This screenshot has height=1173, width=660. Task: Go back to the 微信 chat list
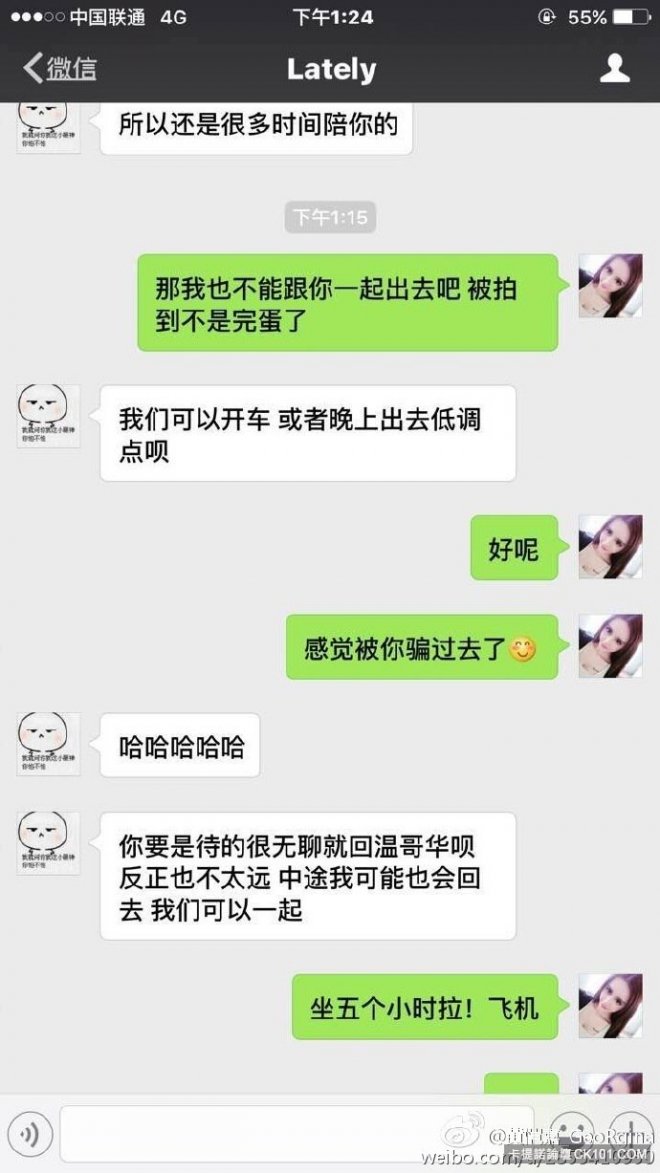point(60,69)
